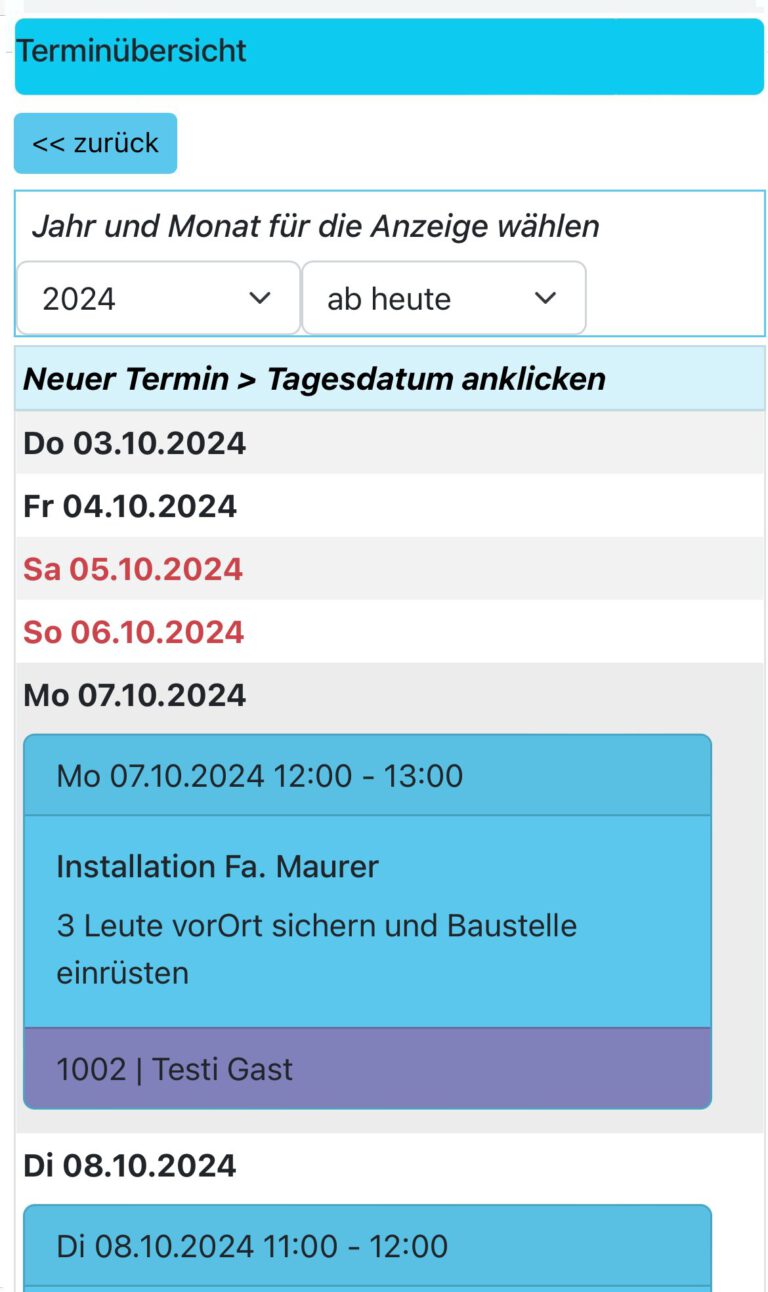
Task: Open the year dropdown showing 2024
Action: pyautogui.click(x=155, y=298)
